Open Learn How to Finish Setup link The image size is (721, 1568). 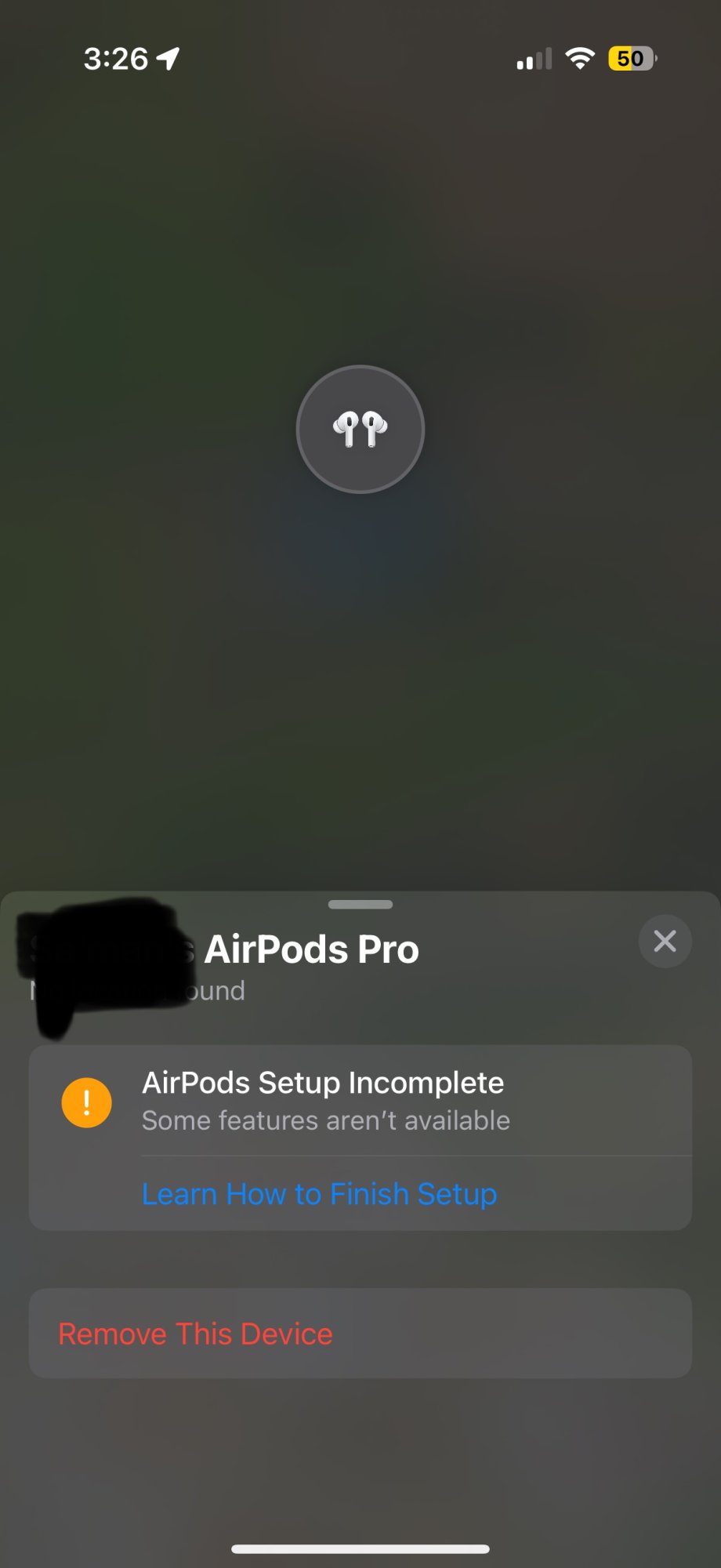(319, 1194)
